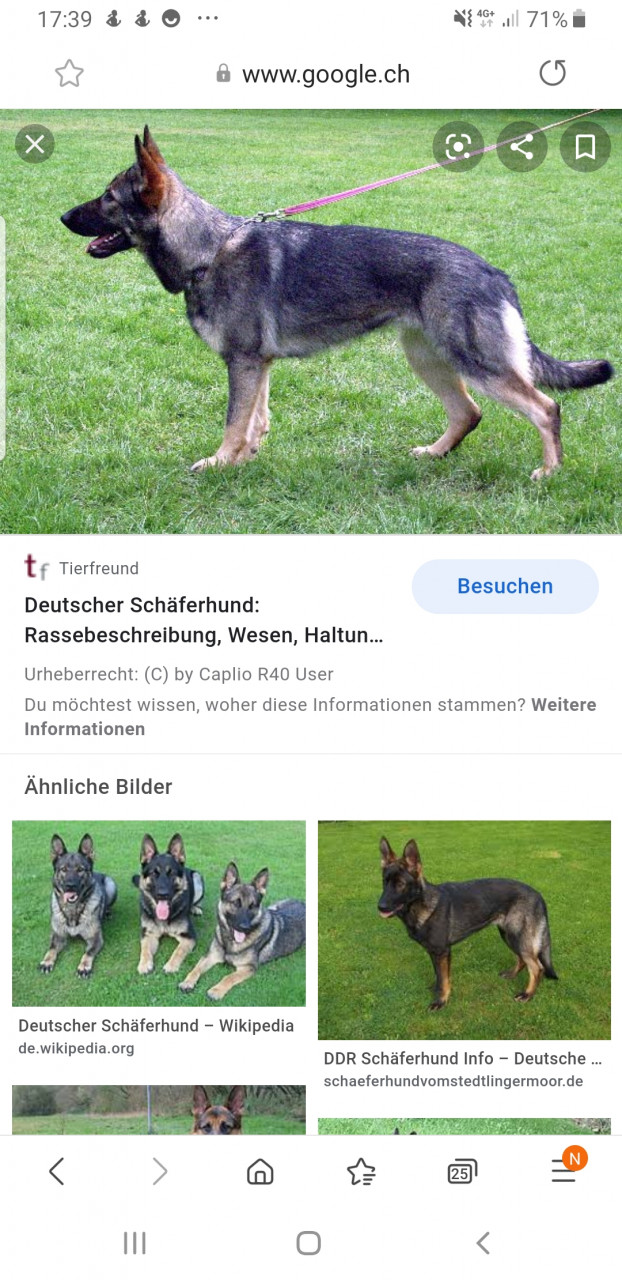The image size is (622, 1280).
Task: Open DDR Schäferhund Info similar image
Action: click(x=464, y=930)
